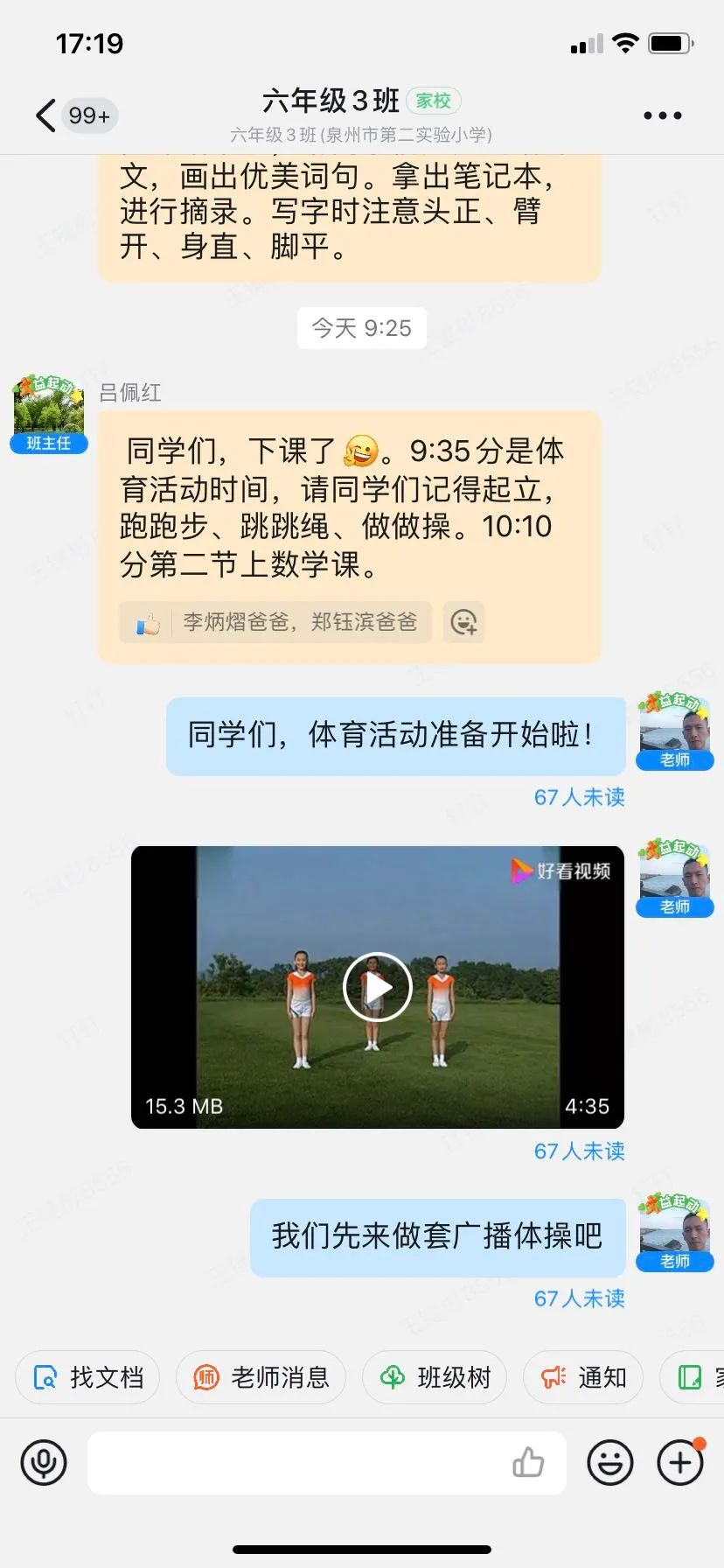Switch to voice input microphone
This screenshot has width=724, height=1568.
point(44,1463)
